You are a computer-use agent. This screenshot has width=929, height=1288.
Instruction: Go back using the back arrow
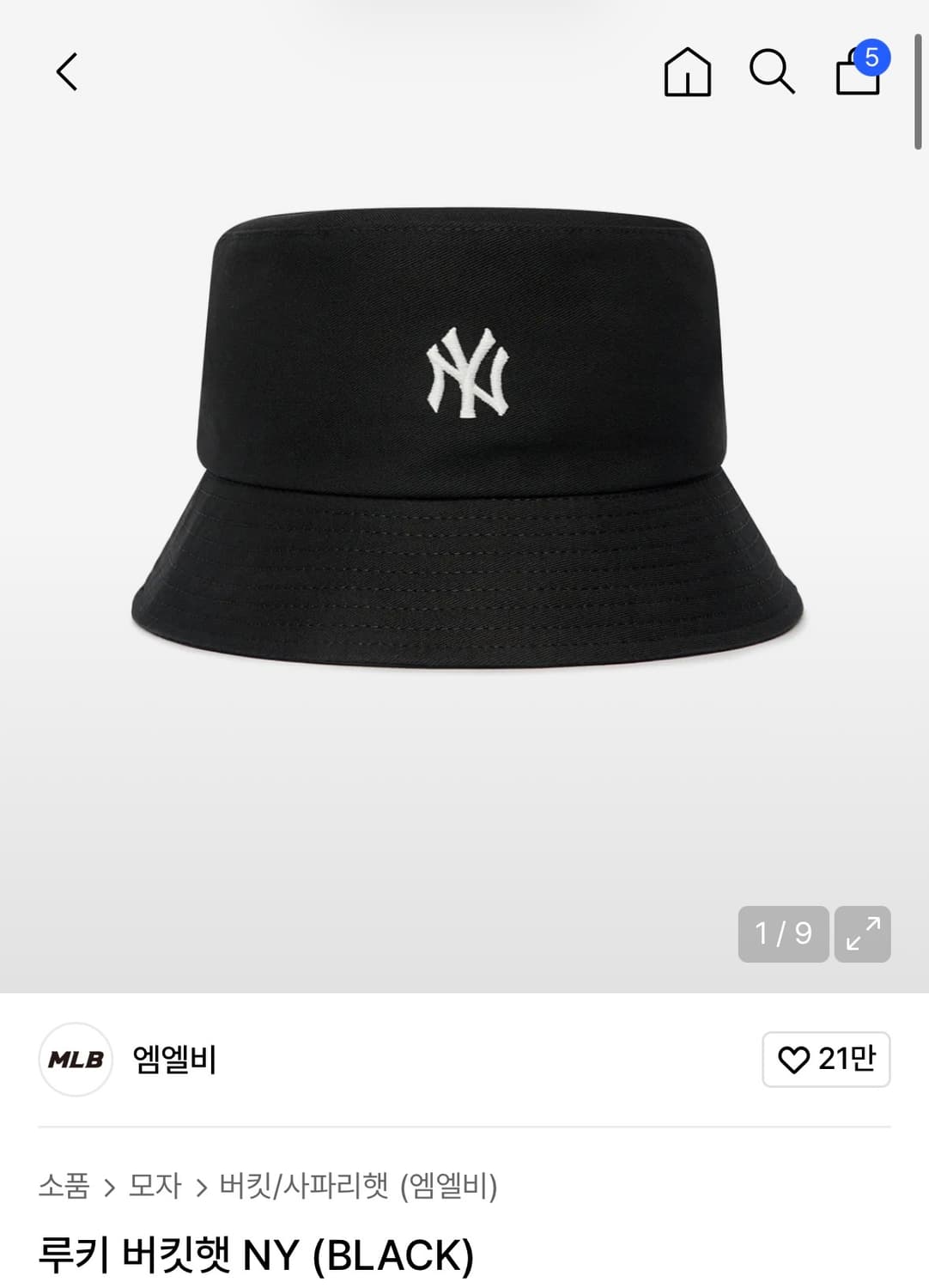[65, 74]
